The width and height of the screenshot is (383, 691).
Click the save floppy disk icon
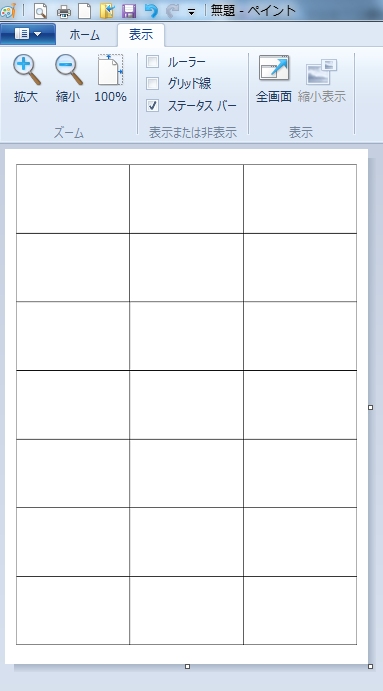pos(128,11)
